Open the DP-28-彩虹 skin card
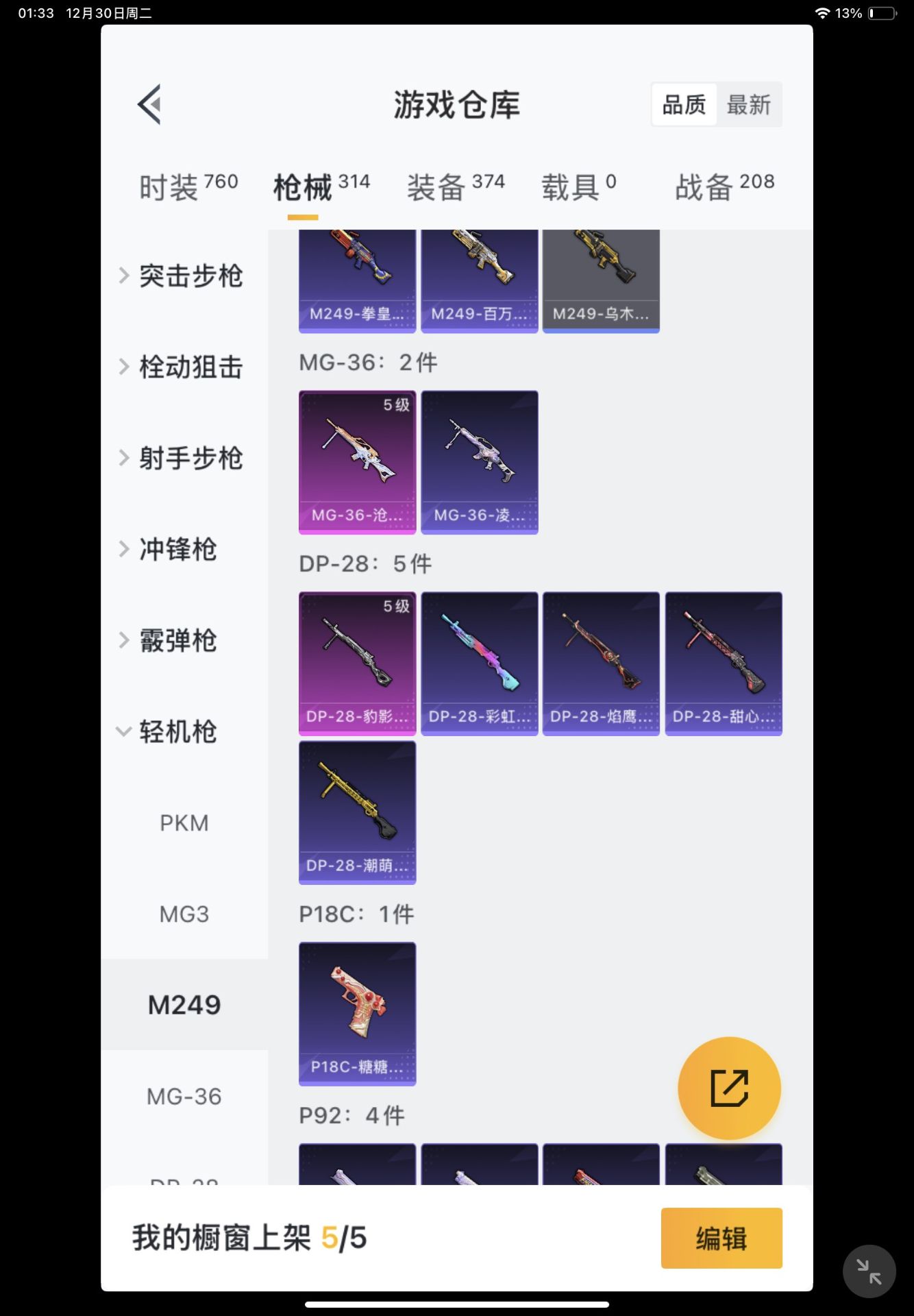 [479, 663]
